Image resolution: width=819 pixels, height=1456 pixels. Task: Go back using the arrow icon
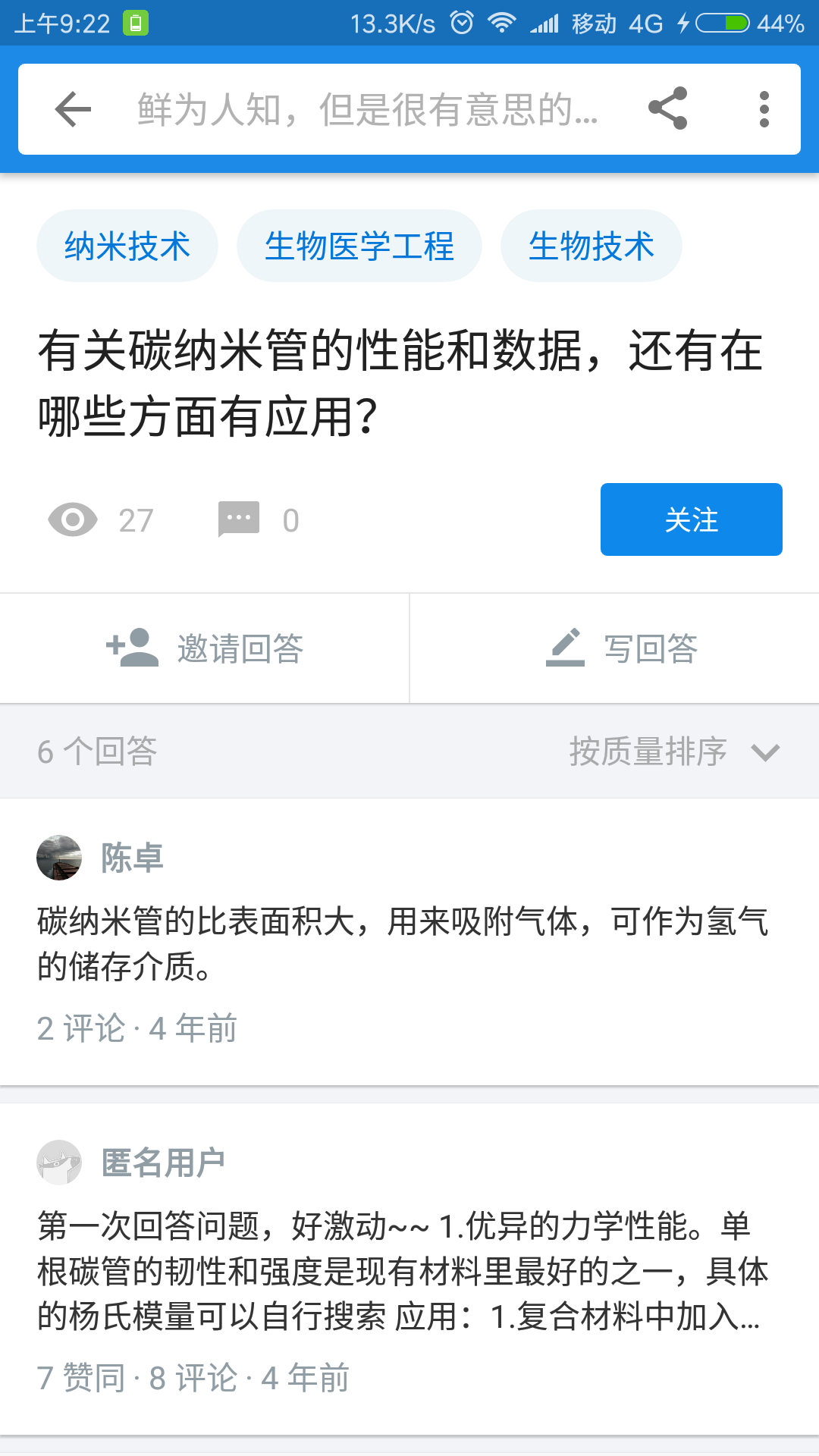74,110
